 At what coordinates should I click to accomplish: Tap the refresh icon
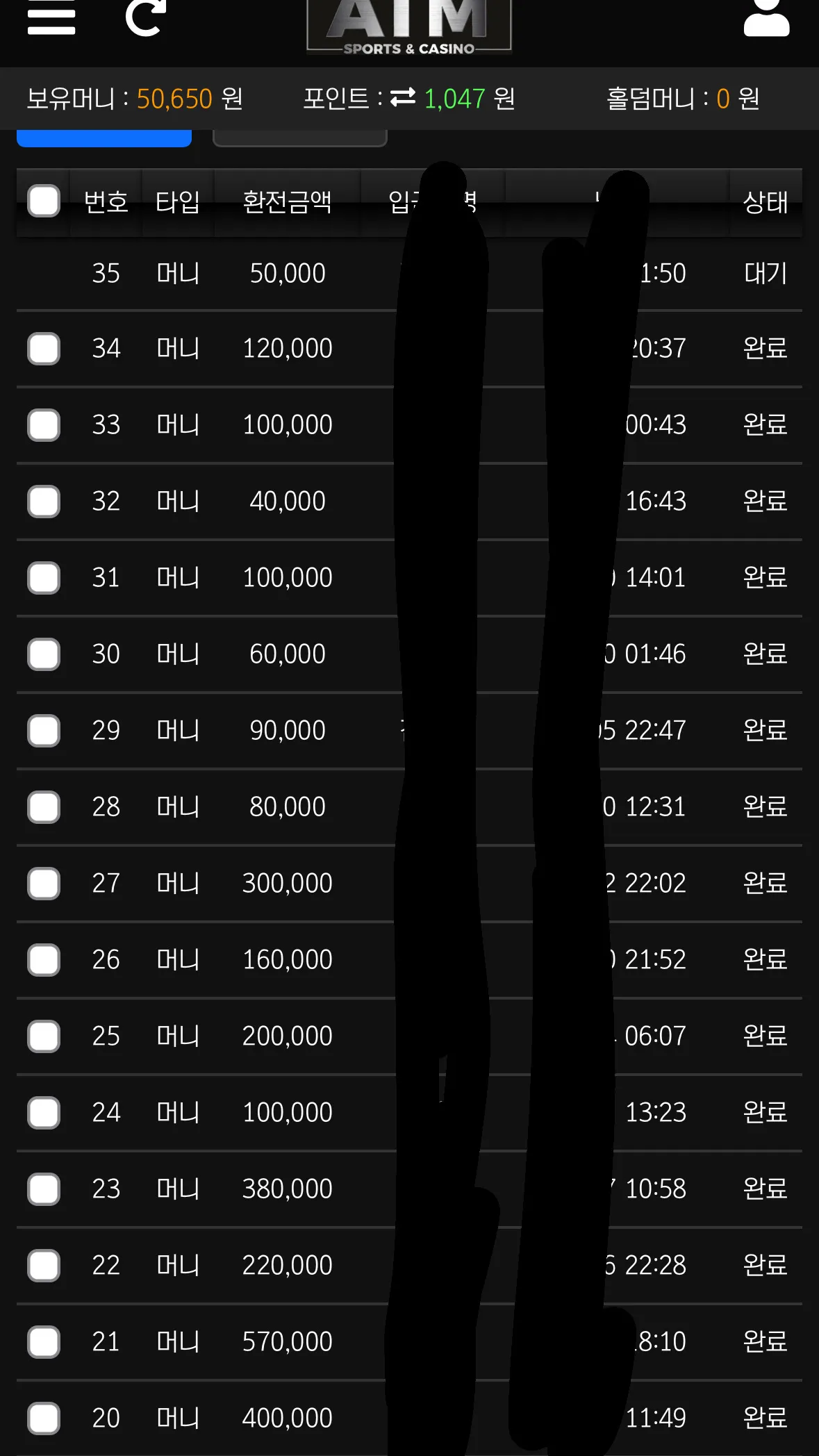pyautogui.click(x=145, y=17)
